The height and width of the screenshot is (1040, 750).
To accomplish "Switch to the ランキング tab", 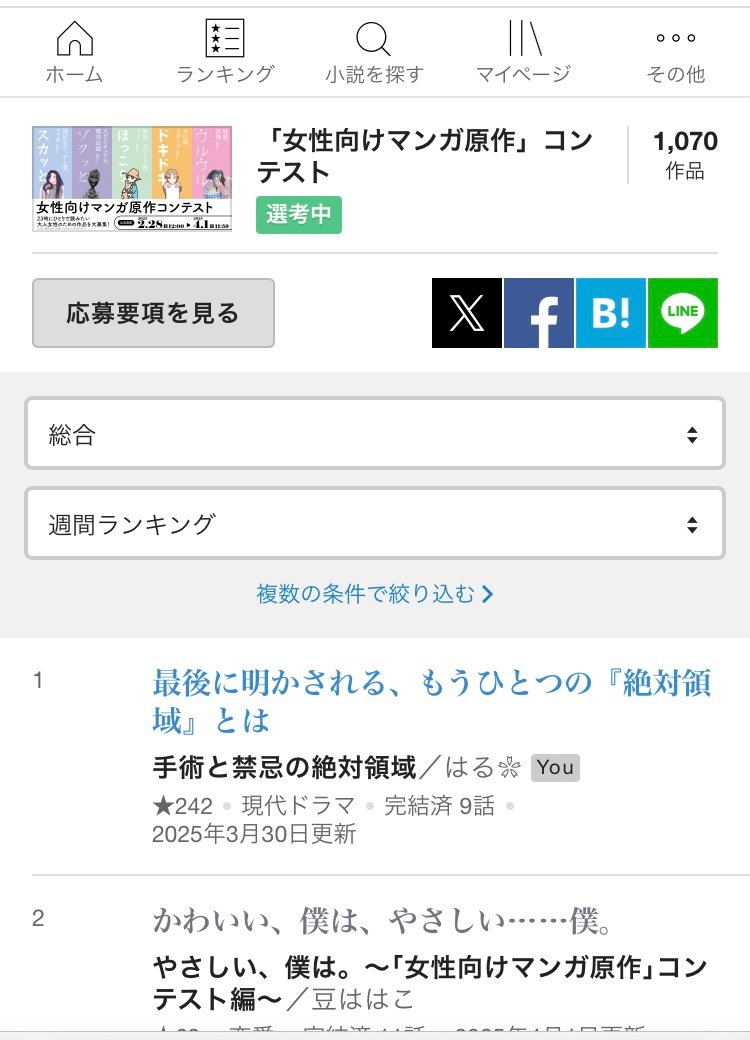I will pos(224,52).
